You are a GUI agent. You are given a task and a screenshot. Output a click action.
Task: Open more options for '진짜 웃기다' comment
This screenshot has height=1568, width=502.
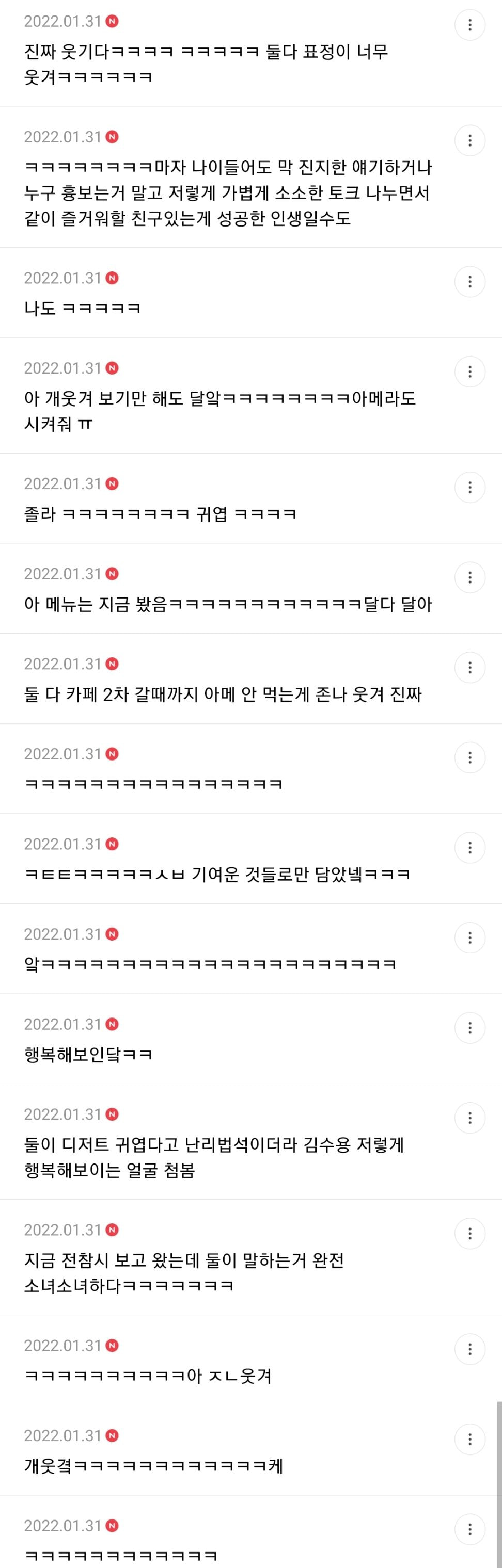click(469, 25)
